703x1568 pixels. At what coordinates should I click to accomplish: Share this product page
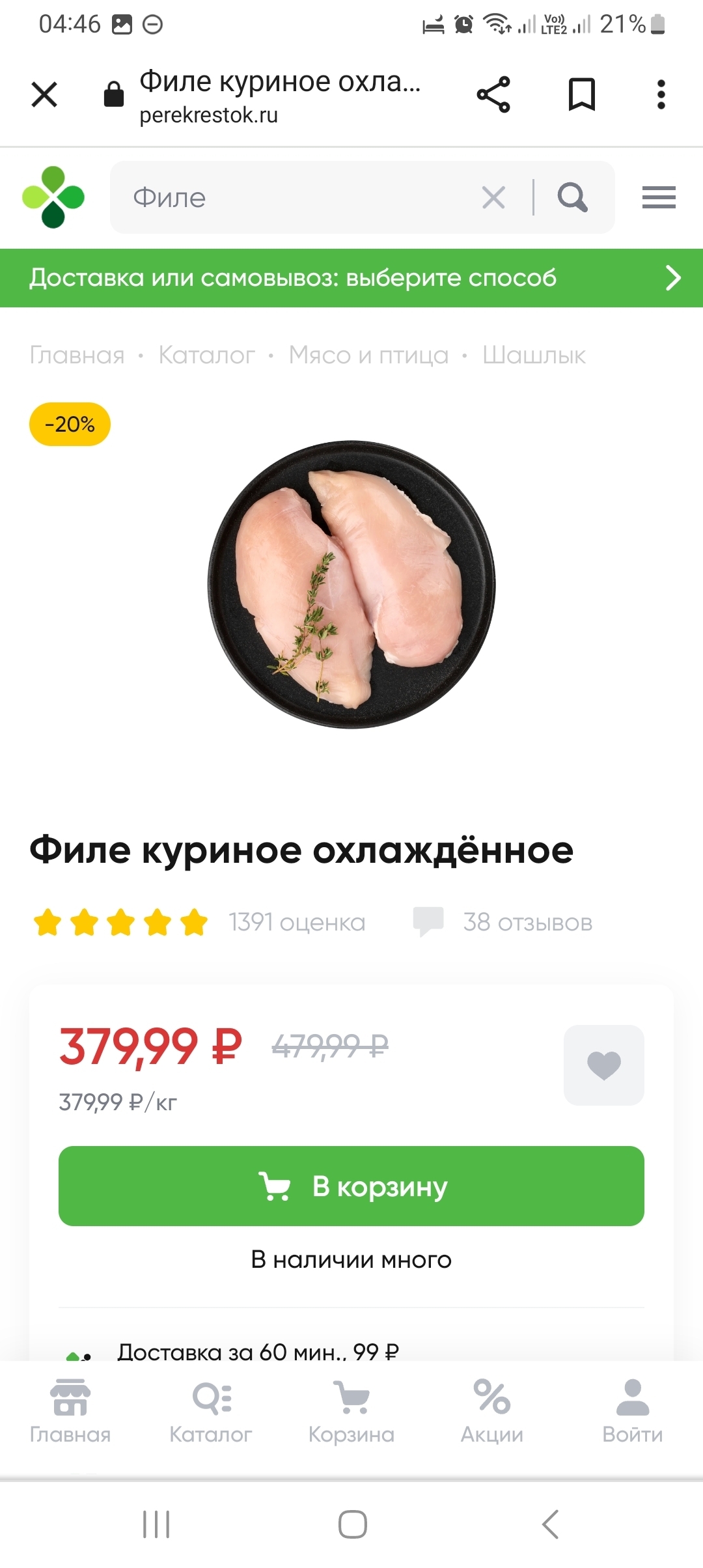click(493, 94)
